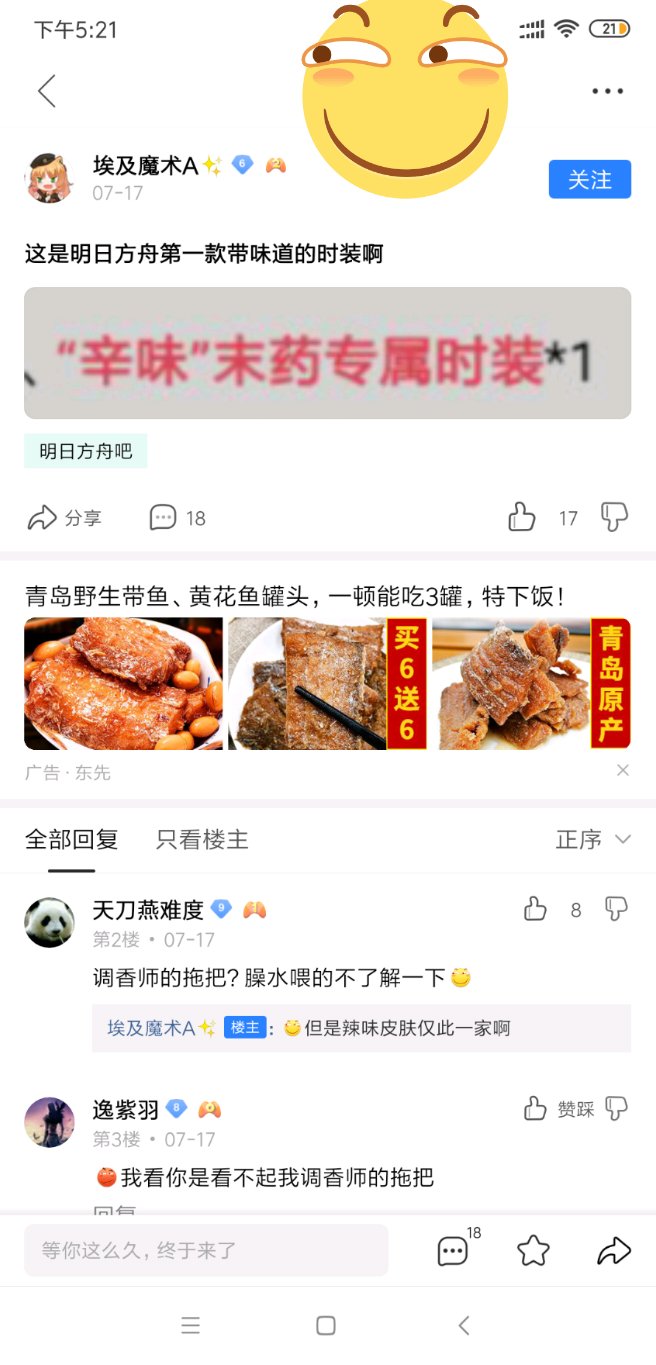The height and width of the screenshot is (1365, 656).
Task: Like the main post by 埃及魔术A
Action: click(522, 517)
